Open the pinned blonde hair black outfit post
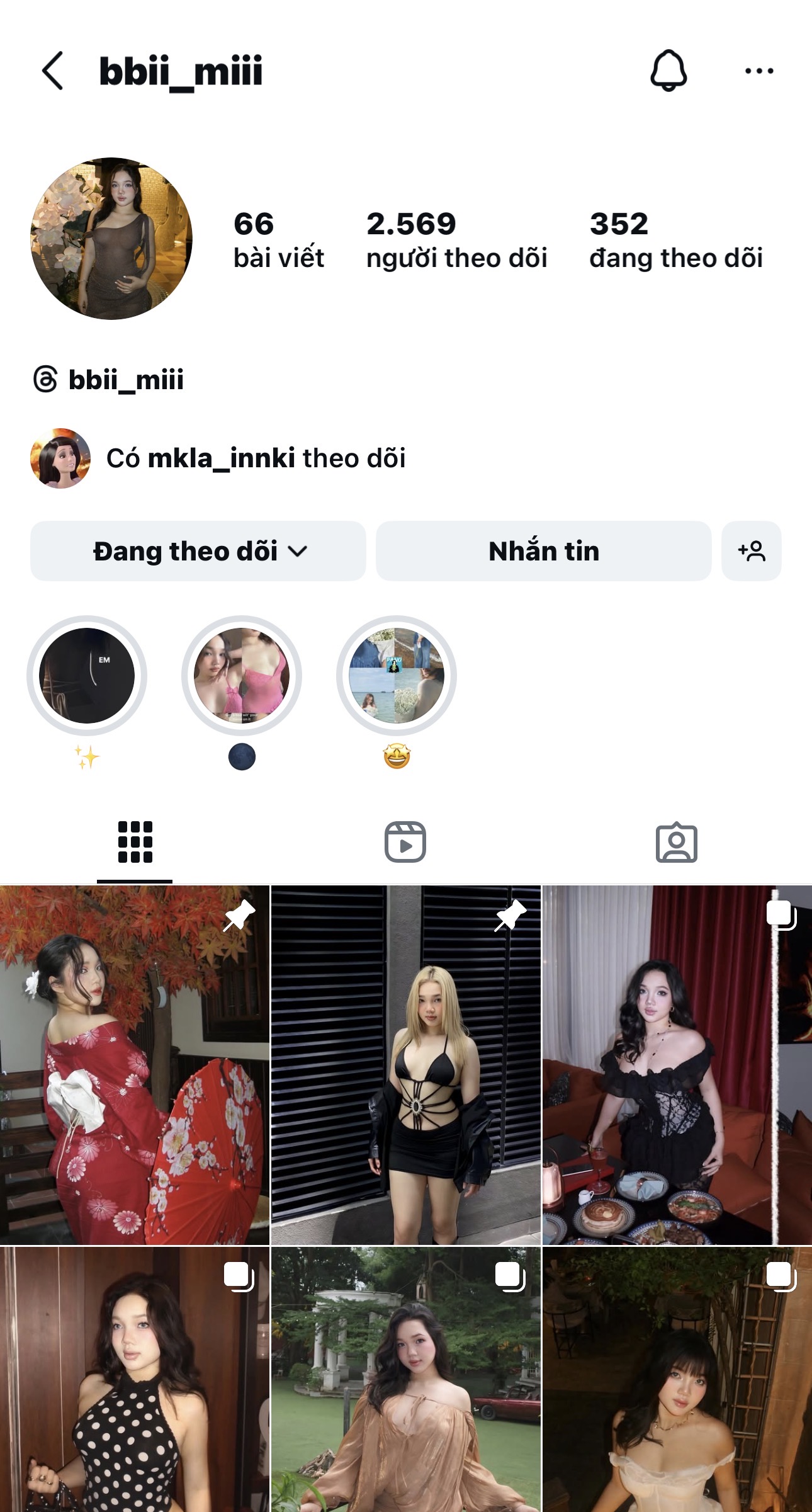Image resolution: width=812 pixels, height=1512 pixels. point(405,1064)
